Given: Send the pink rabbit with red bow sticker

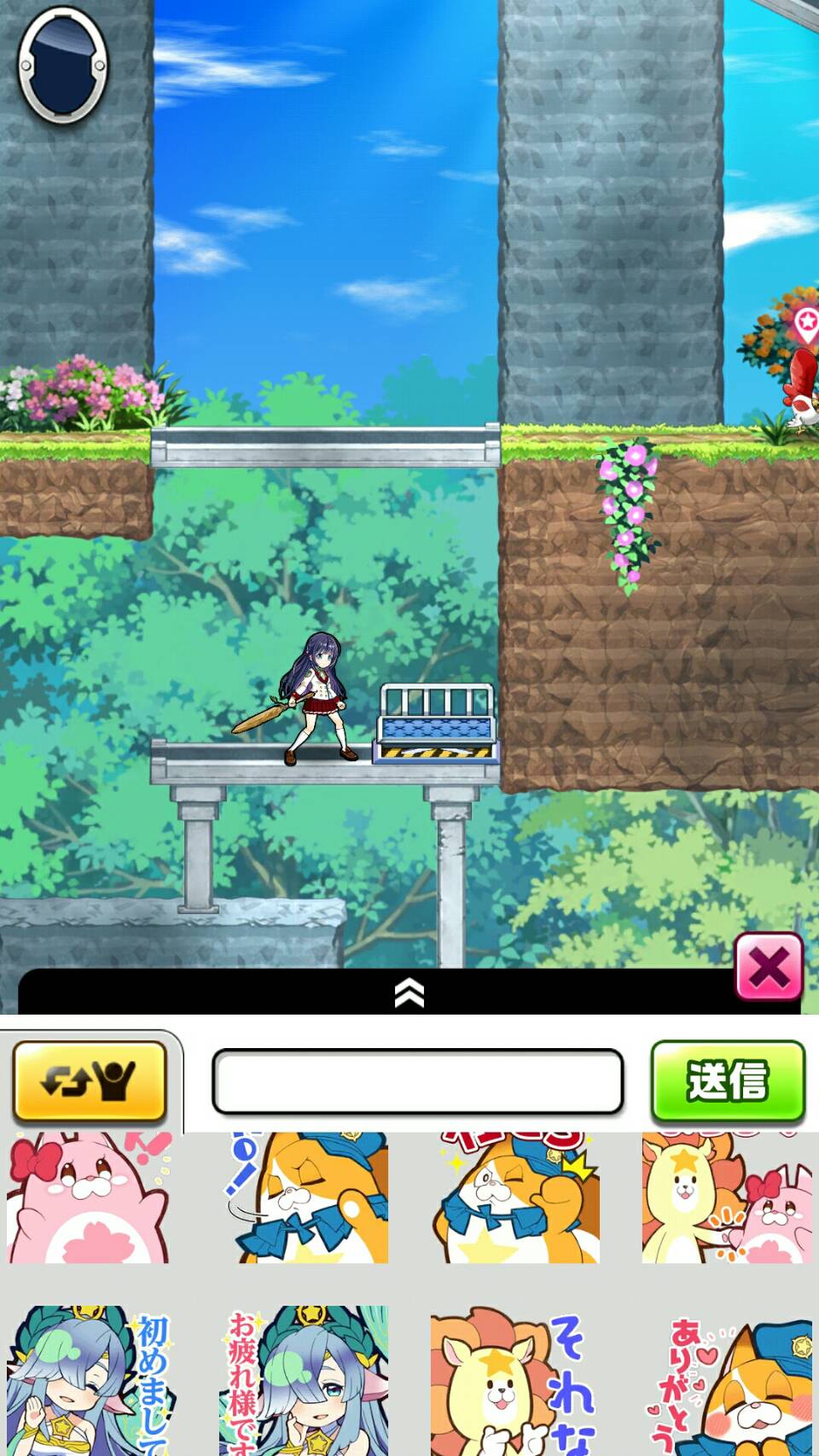Looking at the screenshot, I should click(x=90, y=1197).
